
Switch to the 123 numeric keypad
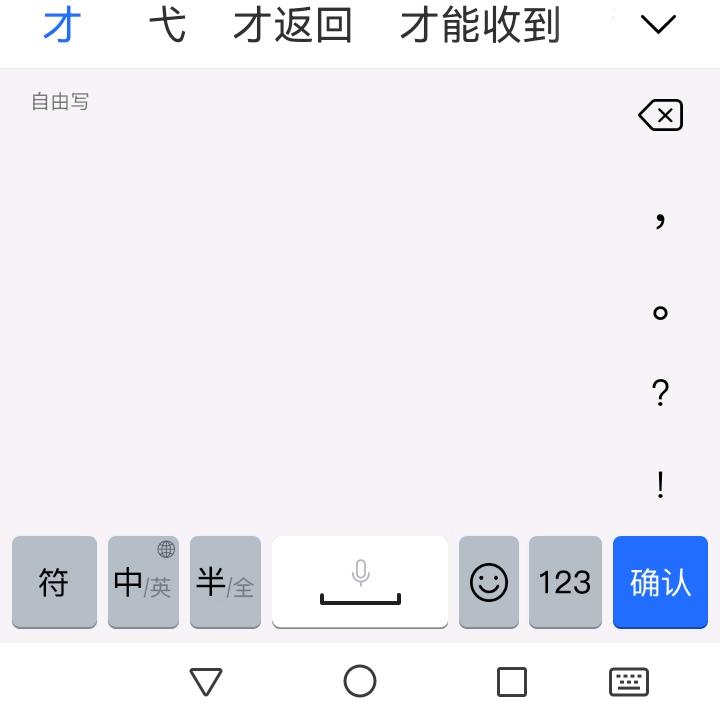click(565, 582)
